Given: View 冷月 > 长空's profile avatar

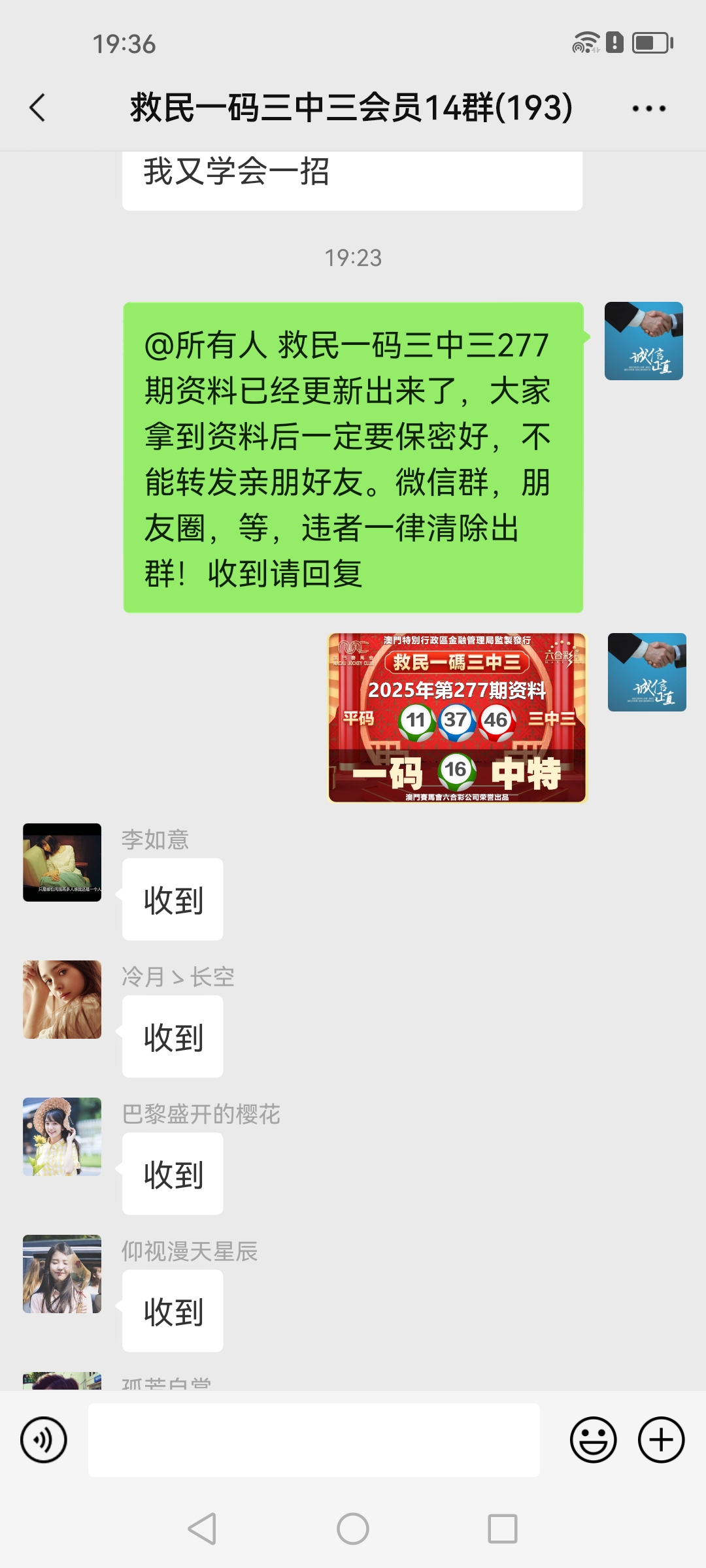Looking at the screenshot, I should pos(62,1000).
